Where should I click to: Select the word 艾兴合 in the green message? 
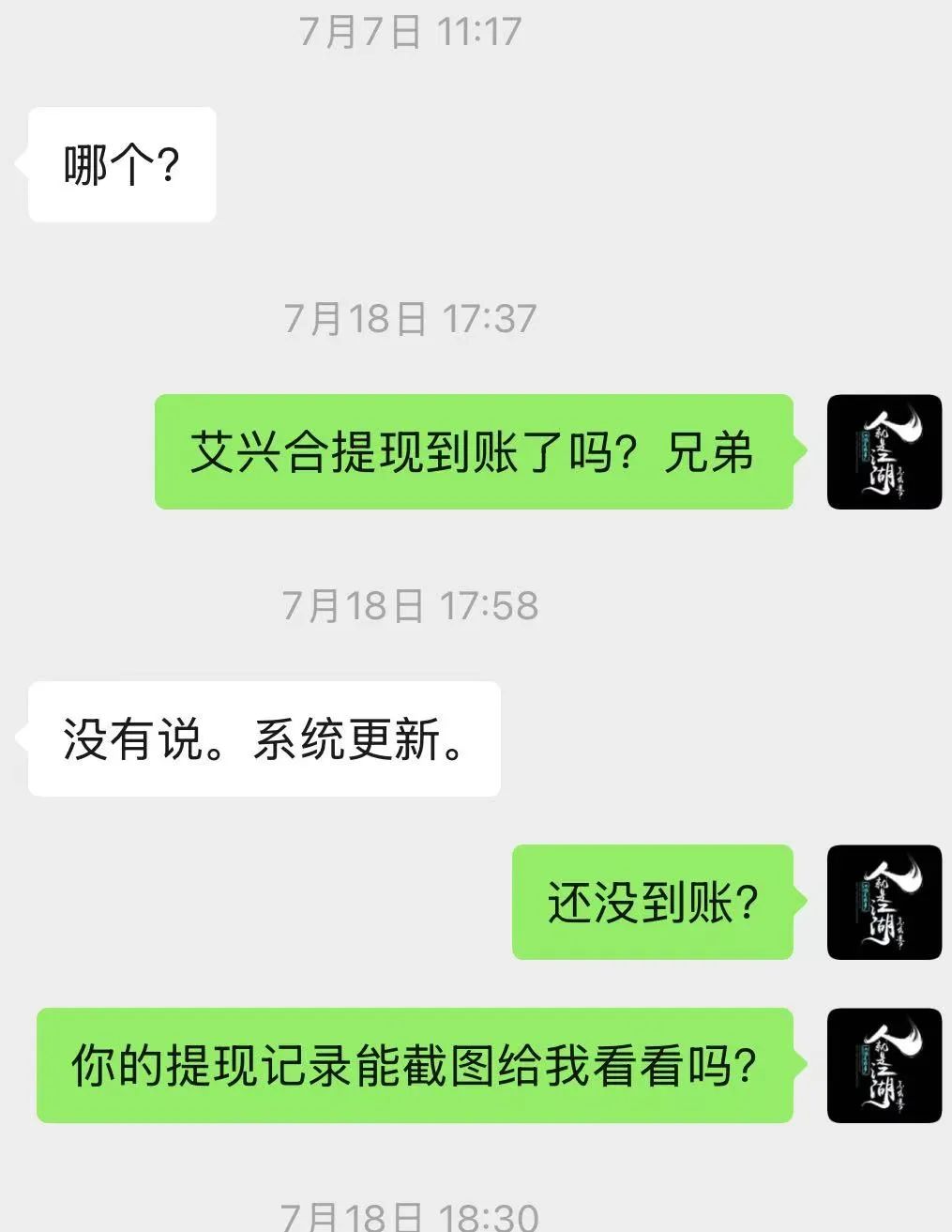point(256,453)
